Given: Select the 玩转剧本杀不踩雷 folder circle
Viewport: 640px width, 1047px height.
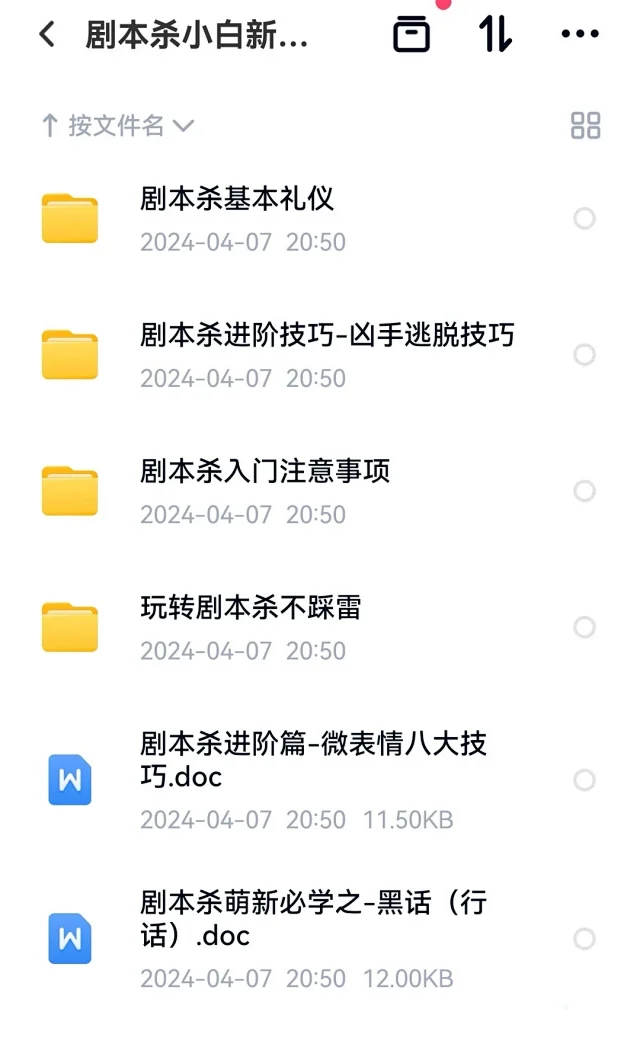Looking at the screenshot, I should coord(585,627).
